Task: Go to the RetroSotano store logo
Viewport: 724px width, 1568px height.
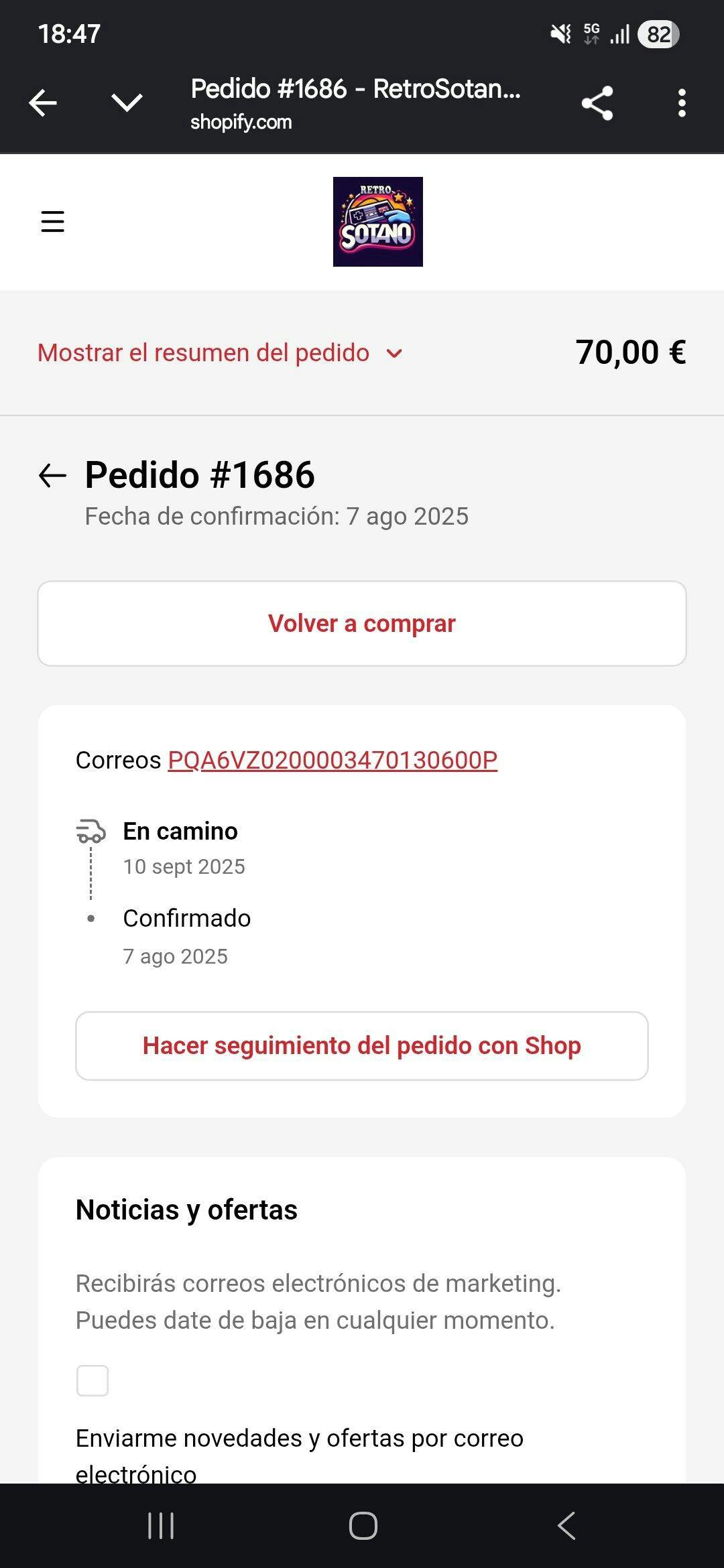Action: (377, 221)
